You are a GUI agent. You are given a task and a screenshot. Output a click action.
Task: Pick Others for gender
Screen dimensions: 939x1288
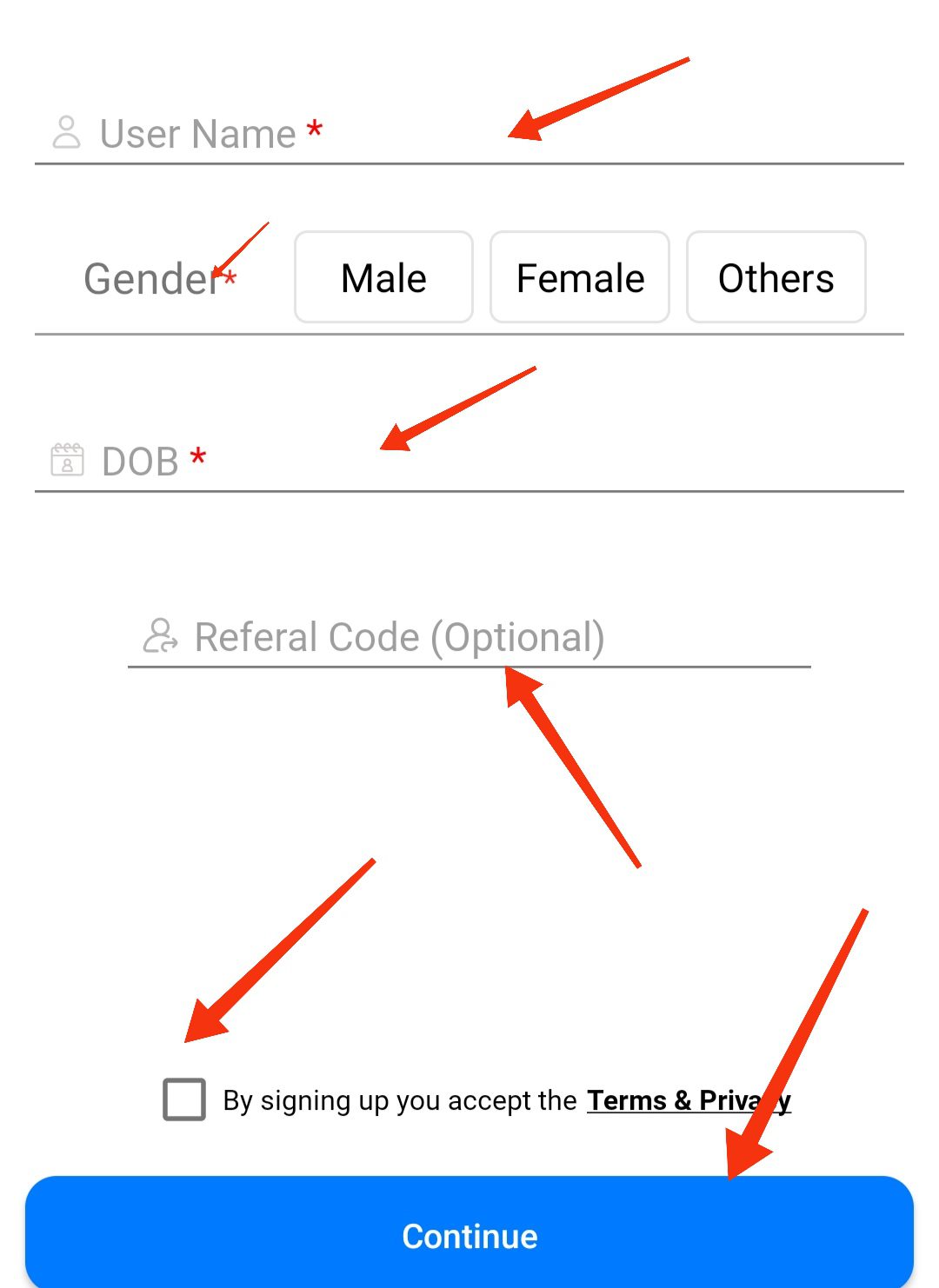point(776,277)
